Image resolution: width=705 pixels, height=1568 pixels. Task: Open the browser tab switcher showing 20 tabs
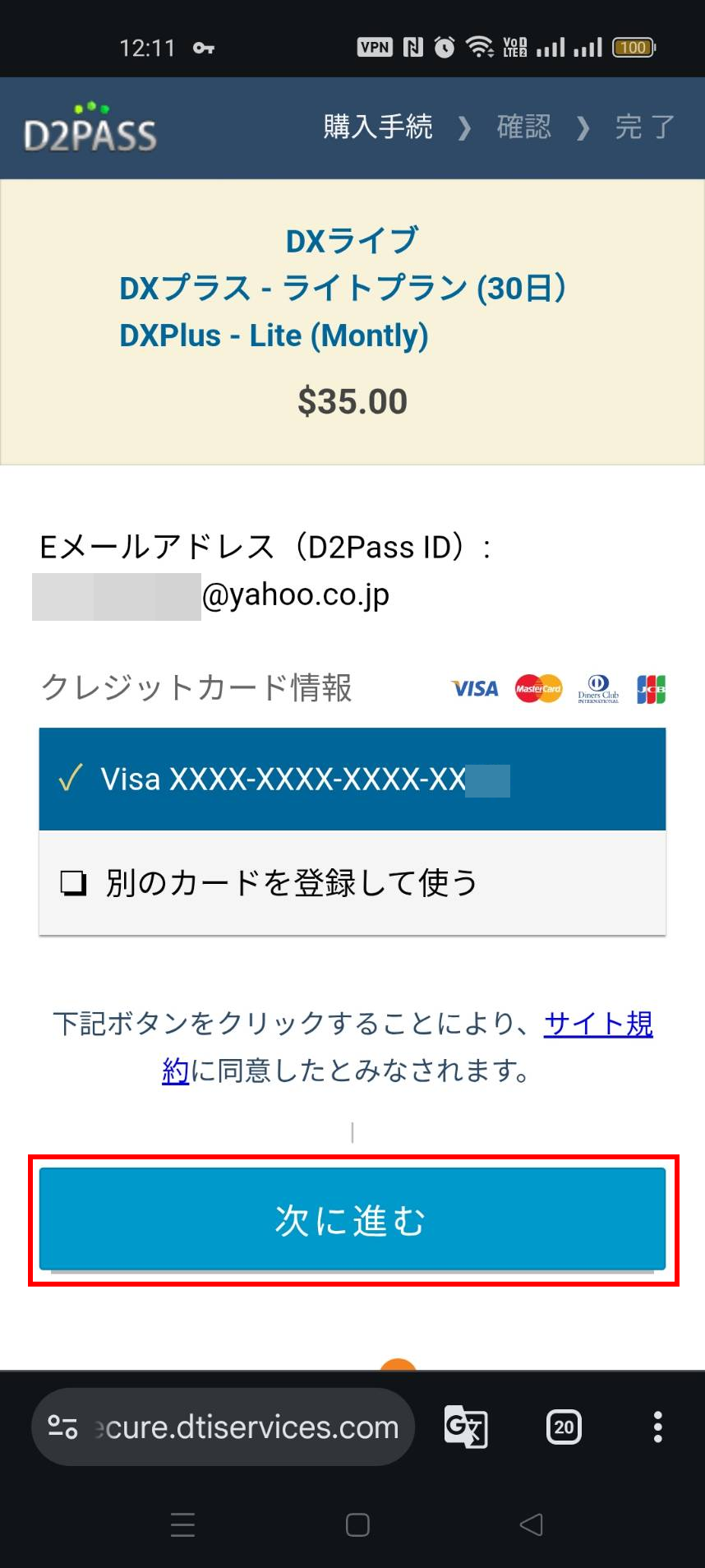[x=564, y=1427]
